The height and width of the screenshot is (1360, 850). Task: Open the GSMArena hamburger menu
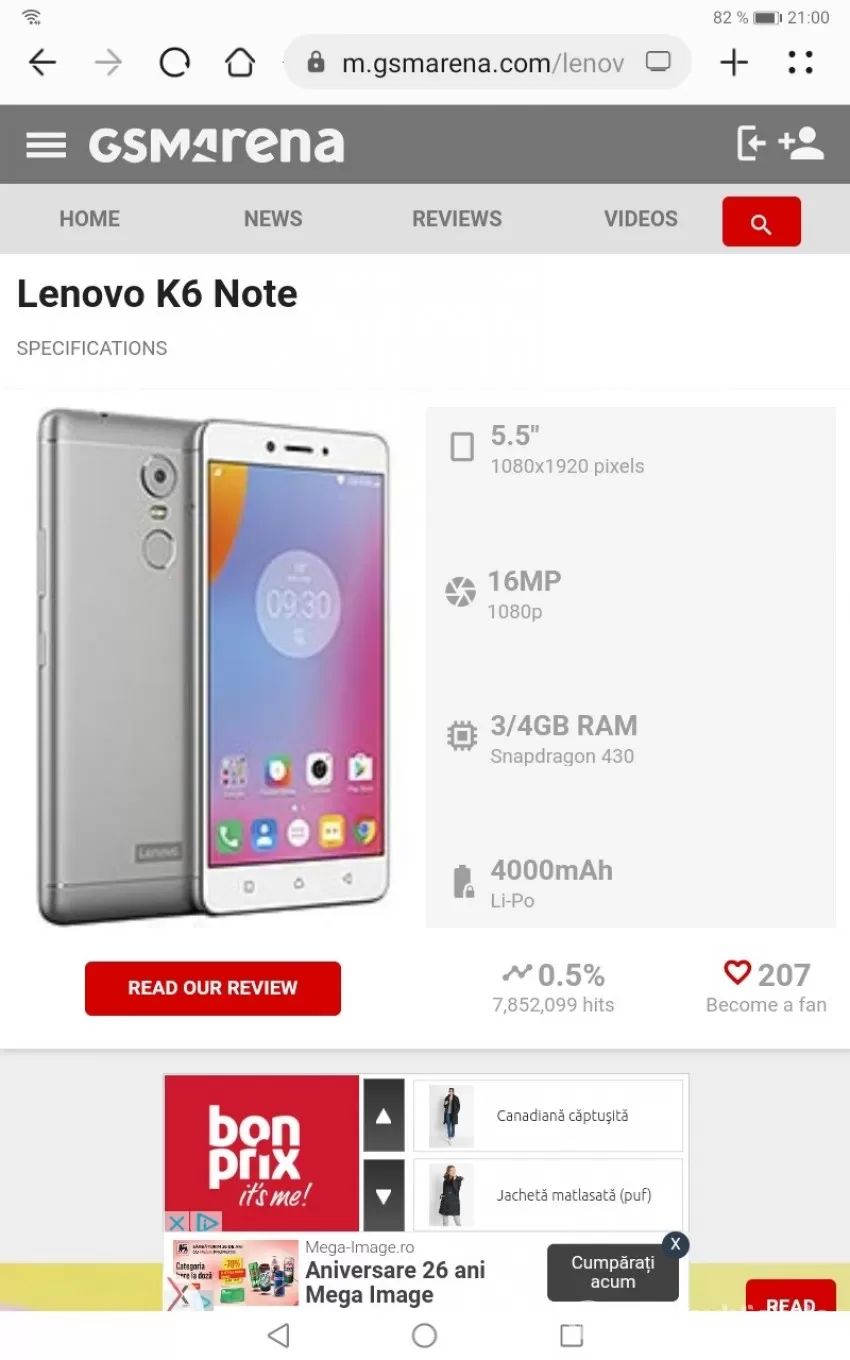[x=46, y=146]
